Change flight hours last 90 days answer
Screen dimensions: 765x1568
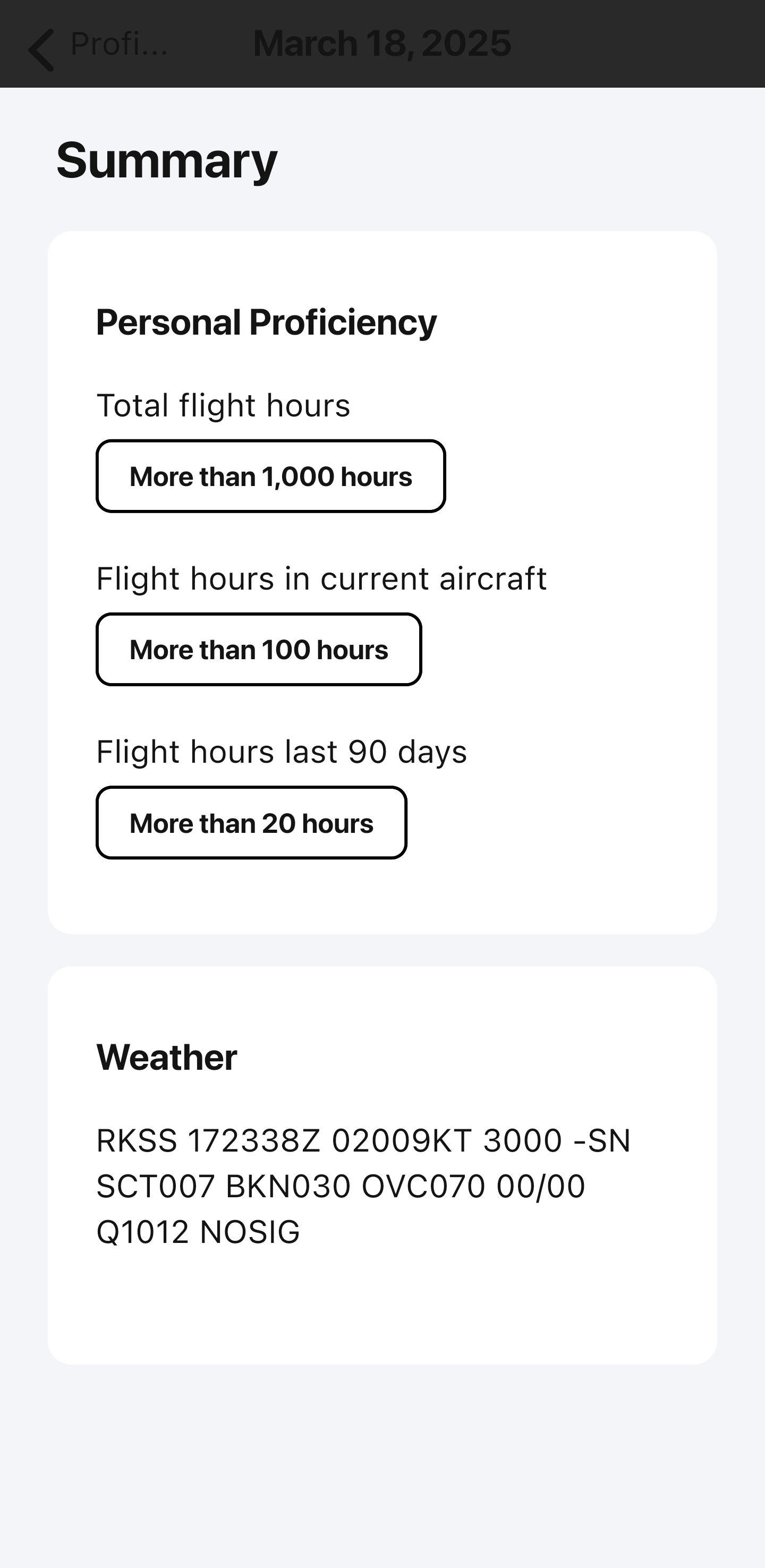click(x=252, y=823)
